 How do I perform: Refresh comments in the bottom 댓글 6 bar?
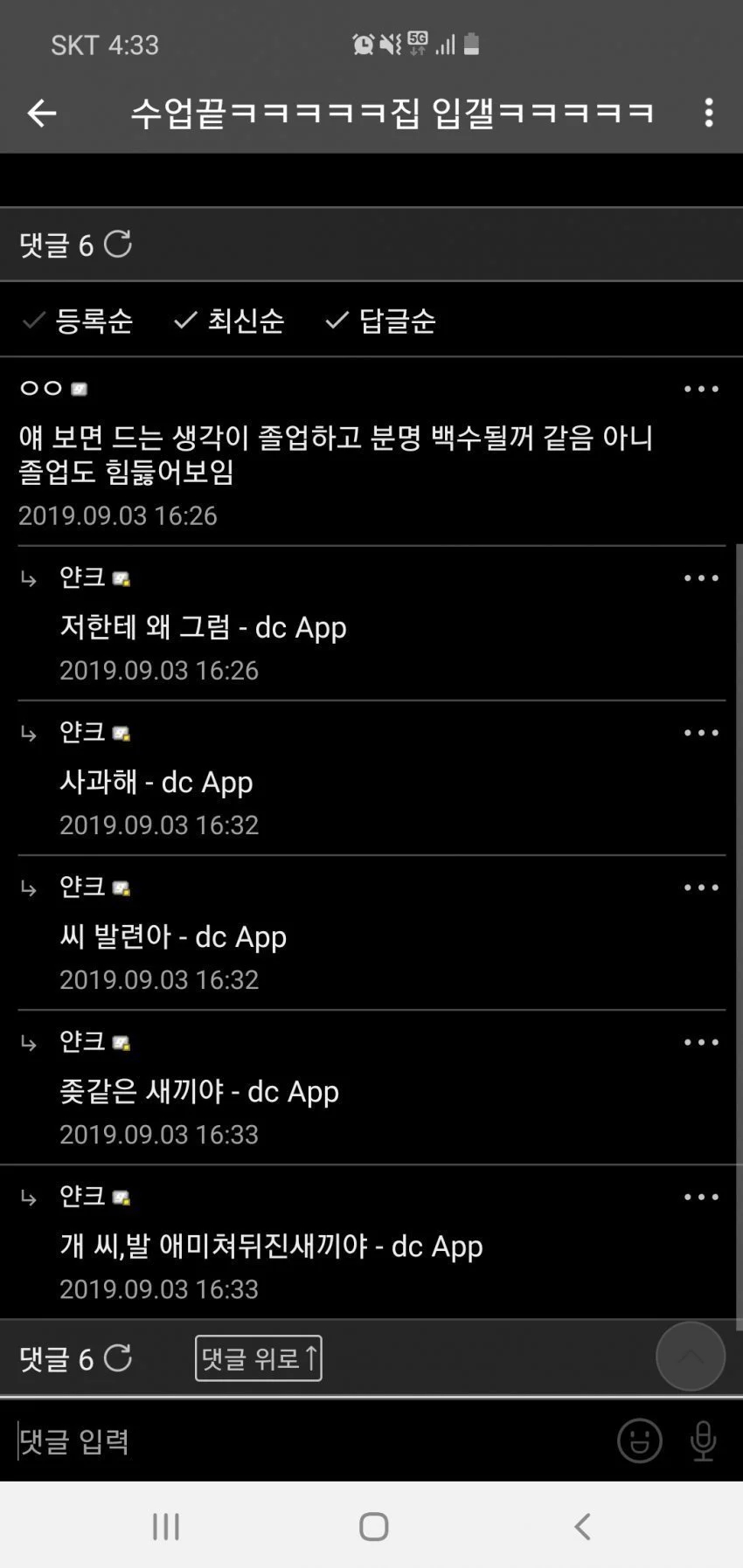pyautogui.click(x=118, y=1358)
